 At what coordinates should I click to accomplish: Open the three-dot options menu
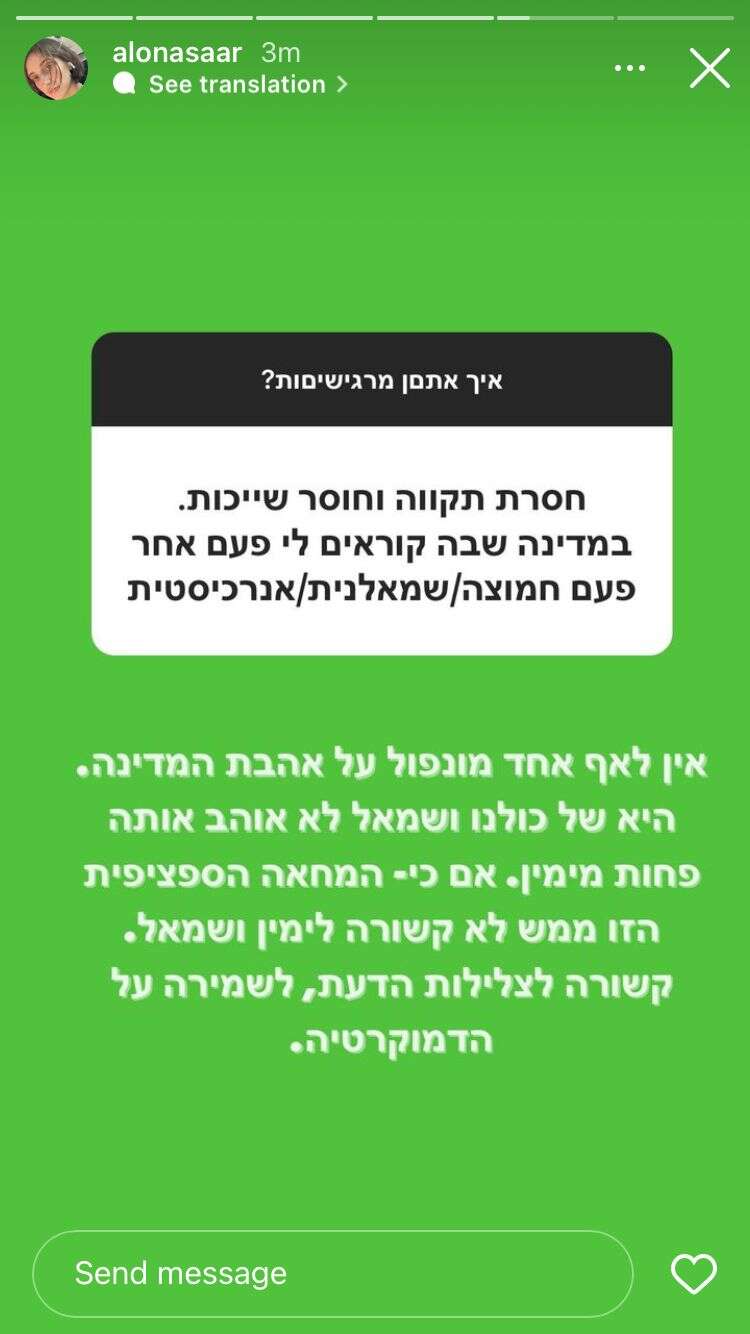click(630, 68)
